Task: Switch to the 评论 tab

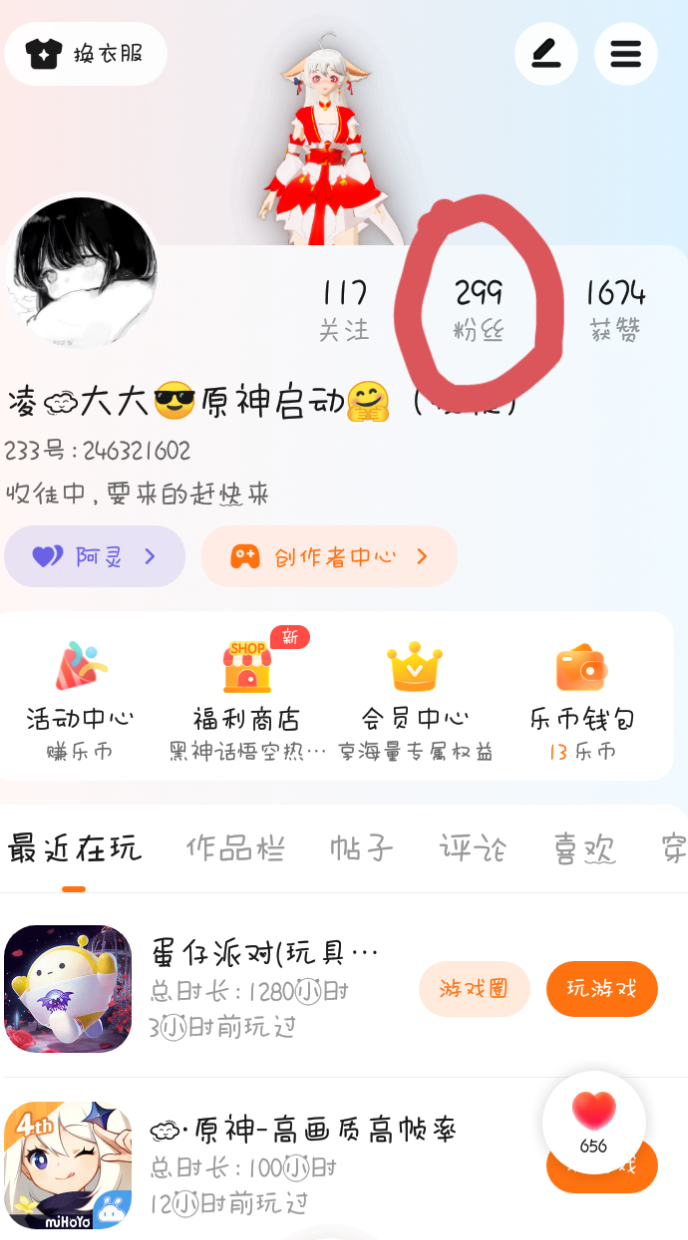Action: 470,849
